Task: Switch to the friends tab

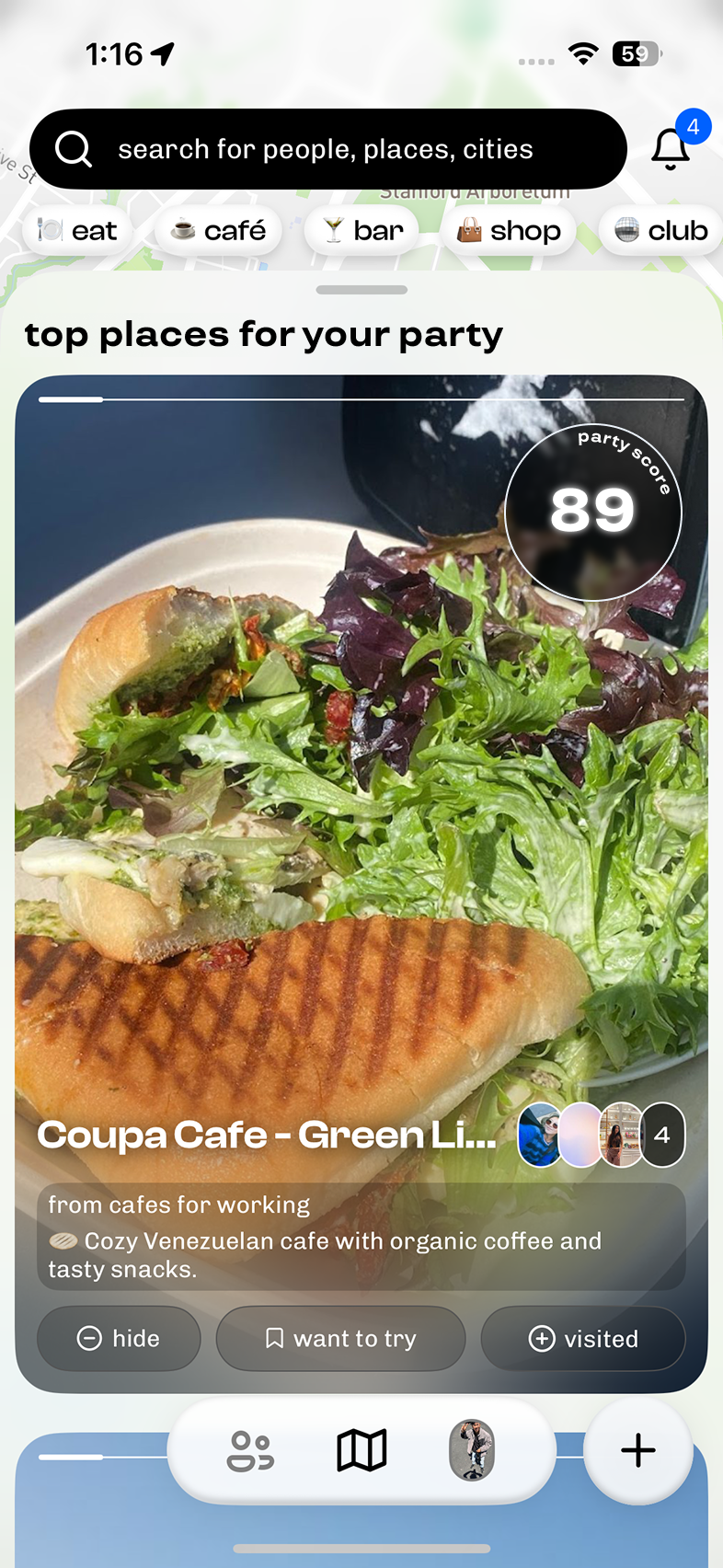Action: click(250, 1451)
